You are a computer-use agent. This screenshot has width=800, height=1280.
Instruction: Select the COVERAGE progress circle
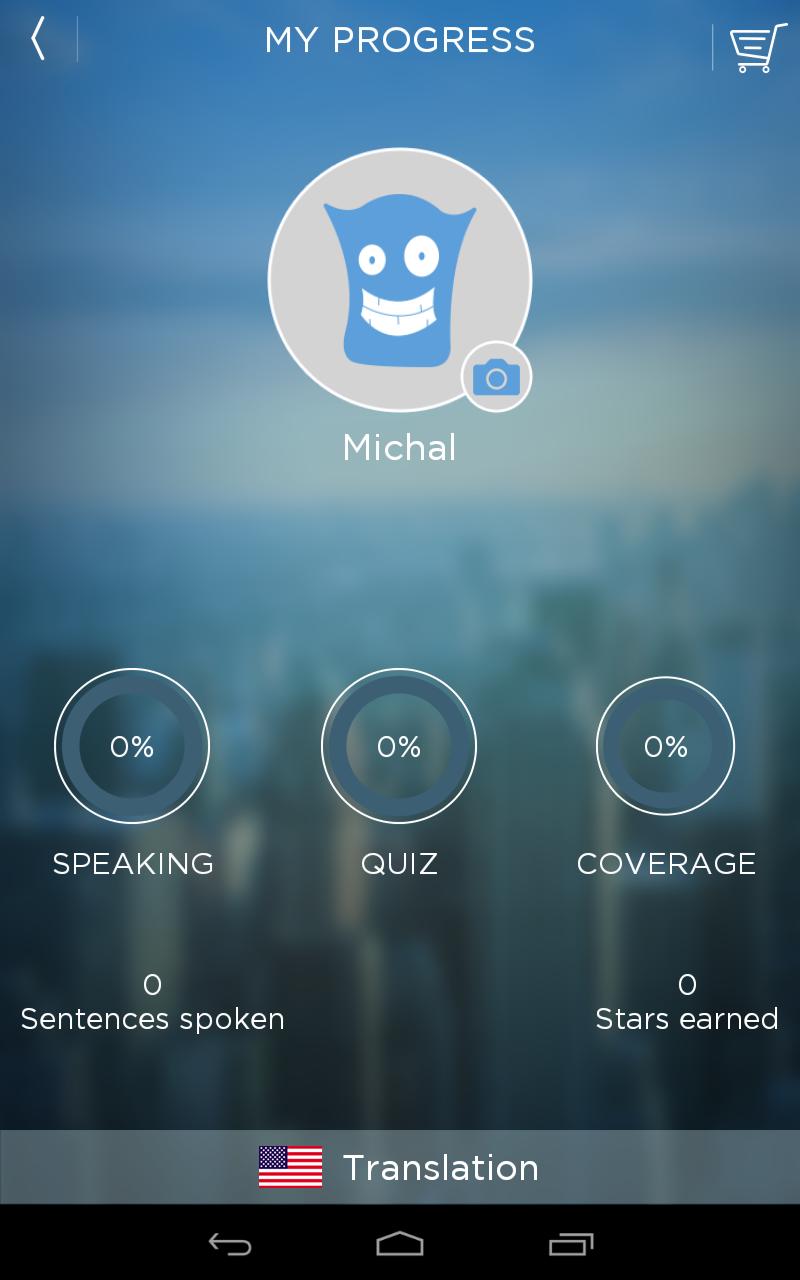(666, 746)
